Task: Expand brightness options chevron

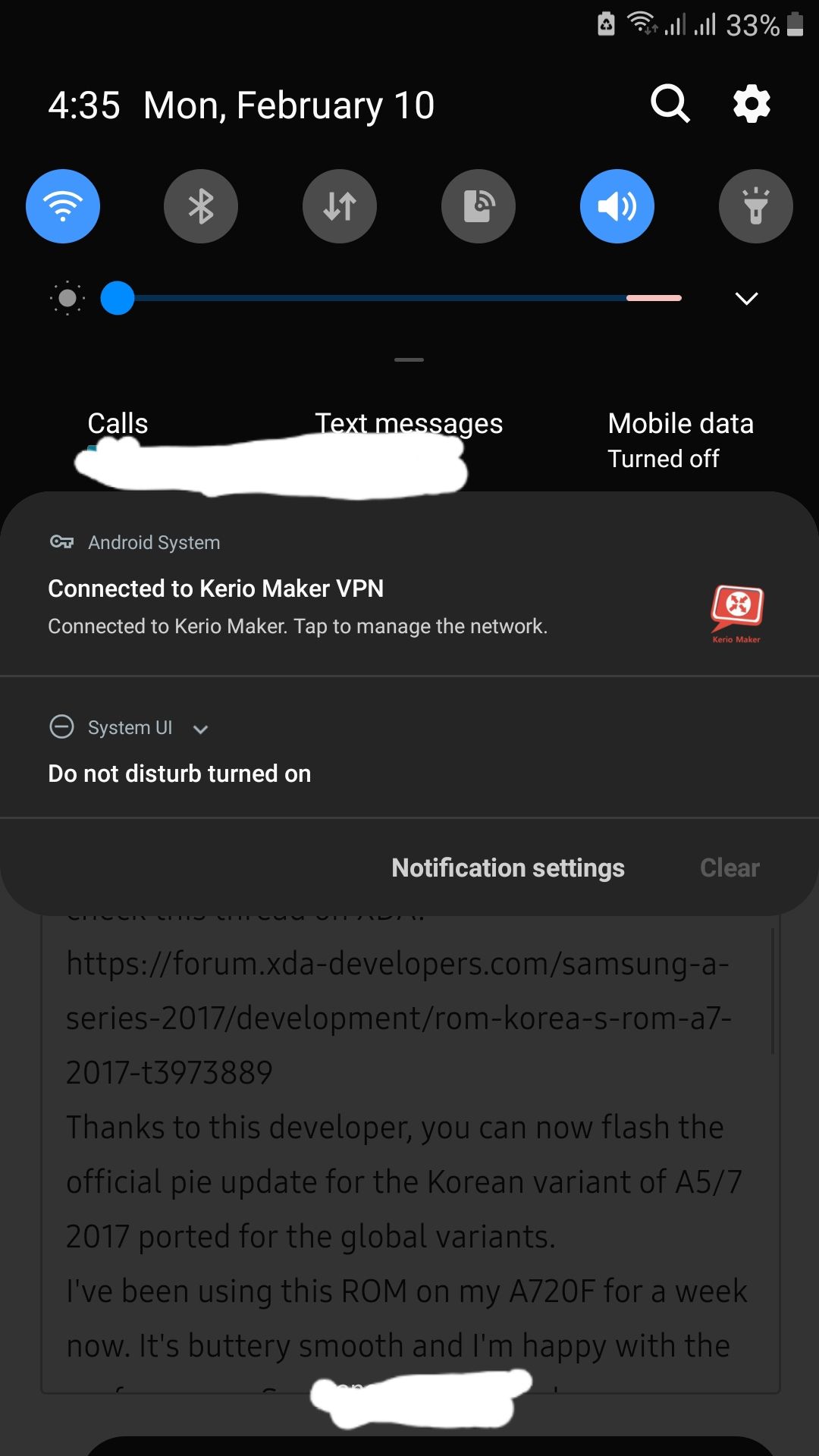Action: pyautogui.click(x=747, y=298)
